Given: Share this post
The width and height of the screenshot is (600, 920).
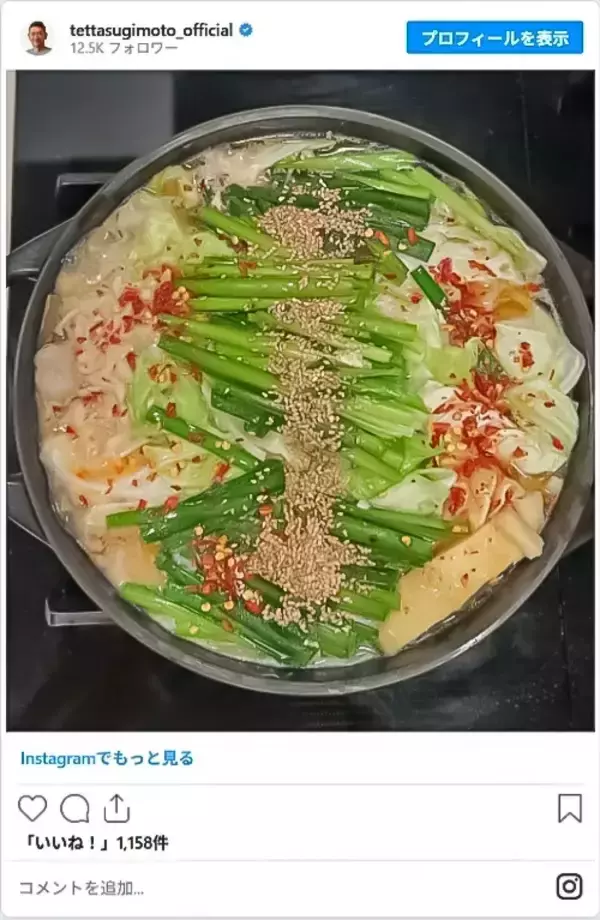Looking at the screenshot, I should click(117, 808).
